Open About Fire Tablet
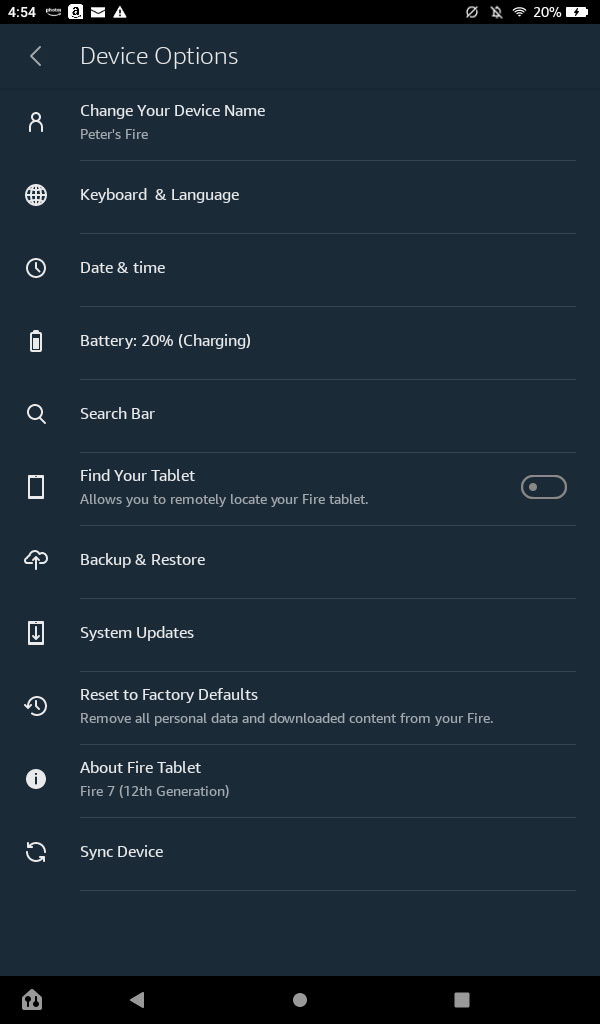600x1024 pixels. pos(141,778)
